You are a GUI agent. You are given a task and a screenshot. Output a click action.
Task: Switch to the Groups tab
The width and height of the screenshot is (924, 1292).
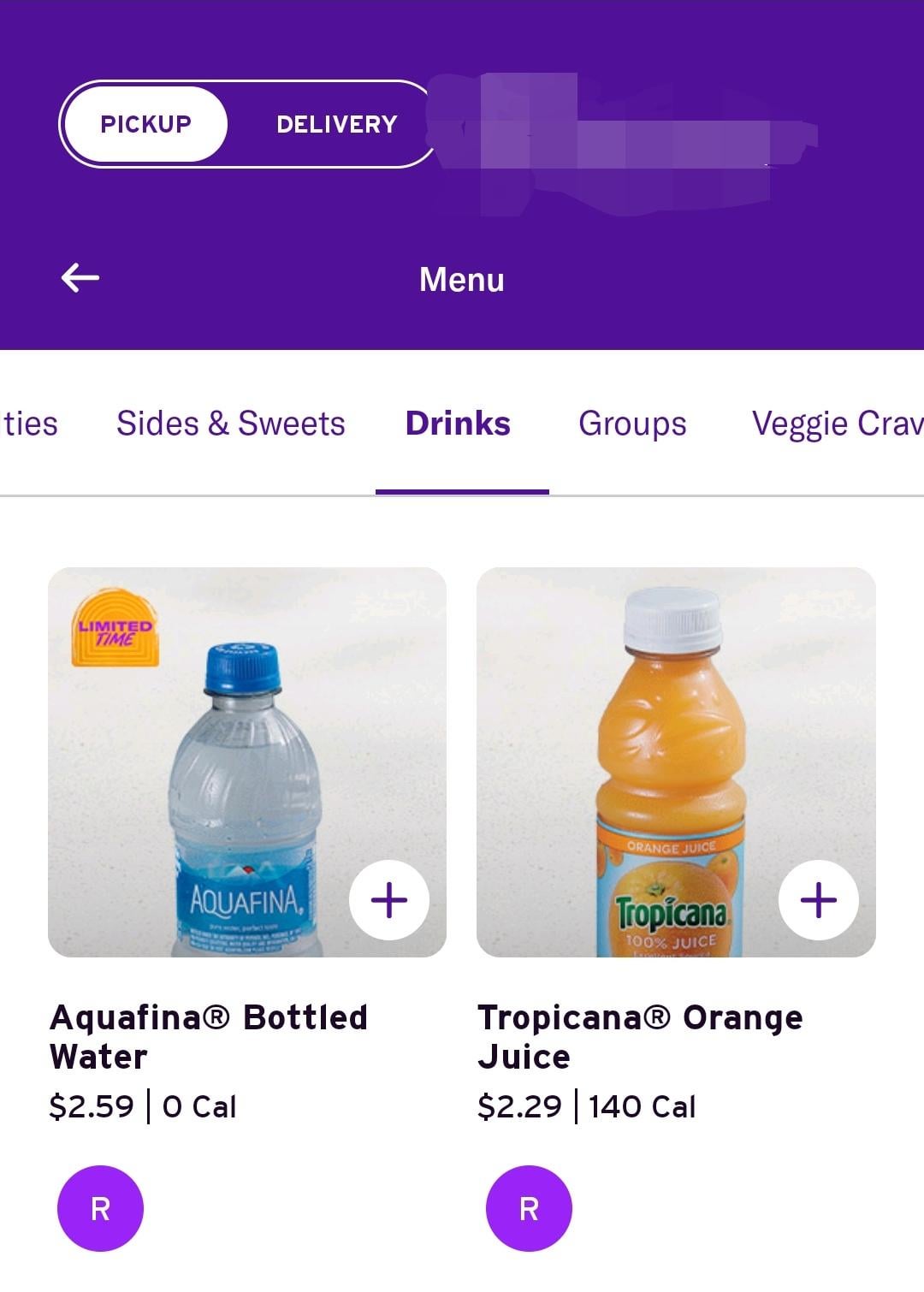click(632, 424)
